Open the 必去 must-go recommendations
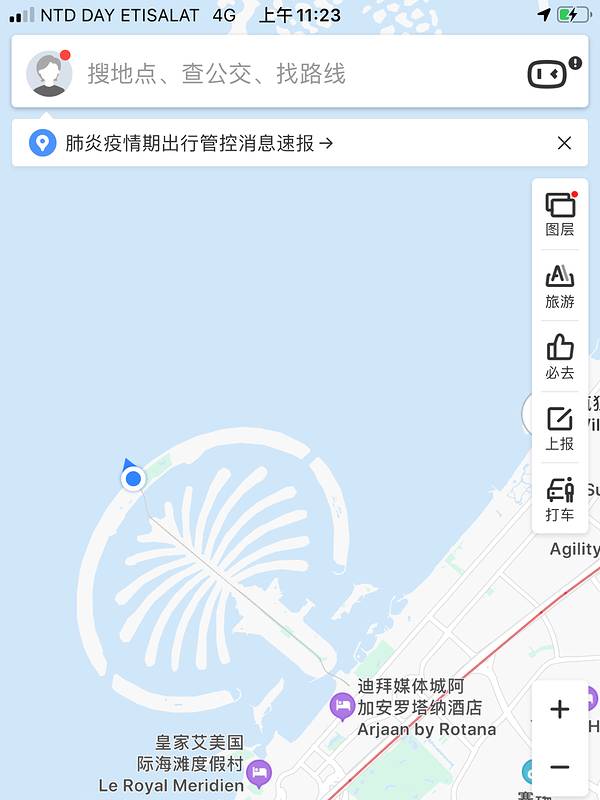This screenshot has height=800, width=600. 560,357
